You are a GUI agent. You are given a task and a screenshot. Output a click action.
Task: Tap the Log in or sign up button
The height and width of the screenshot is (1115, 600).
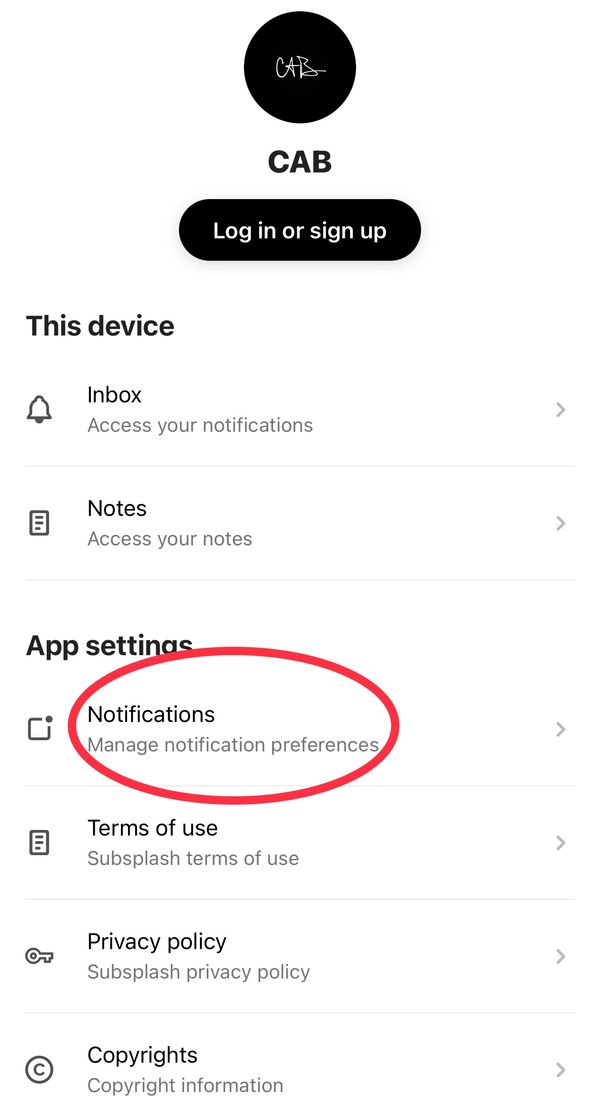tap(299, 230)
